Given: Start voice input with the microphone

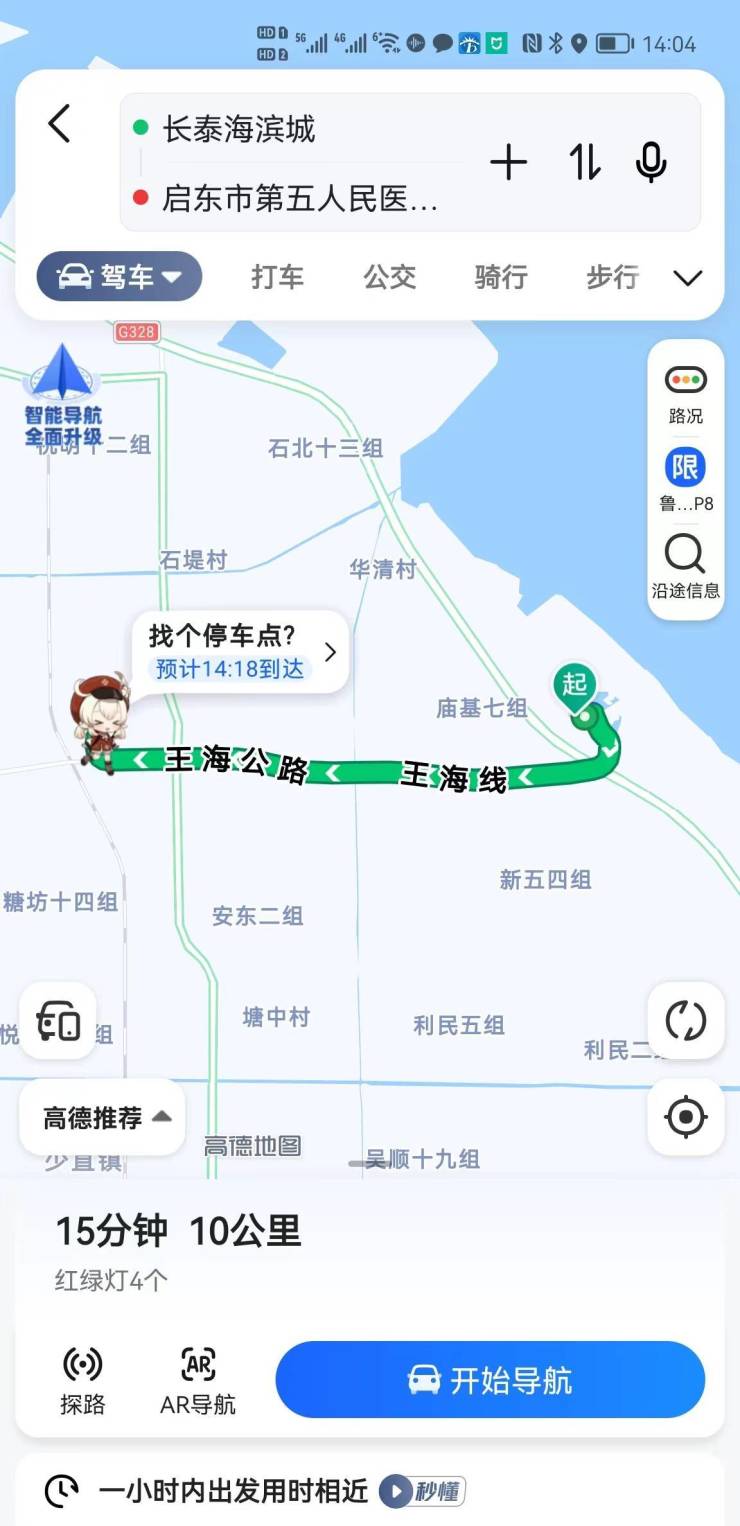Looking at the screenshot, I should 651,162.
